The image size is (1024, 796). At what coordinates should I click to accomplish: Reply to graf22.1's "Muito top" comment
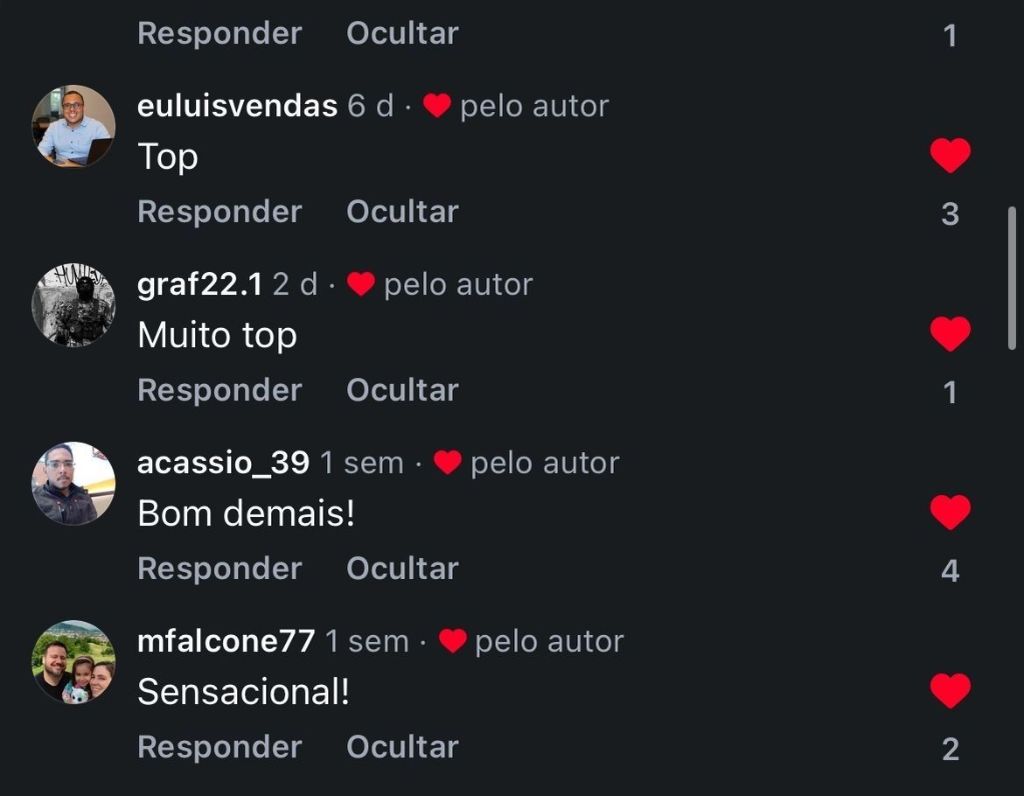point(219,390)
